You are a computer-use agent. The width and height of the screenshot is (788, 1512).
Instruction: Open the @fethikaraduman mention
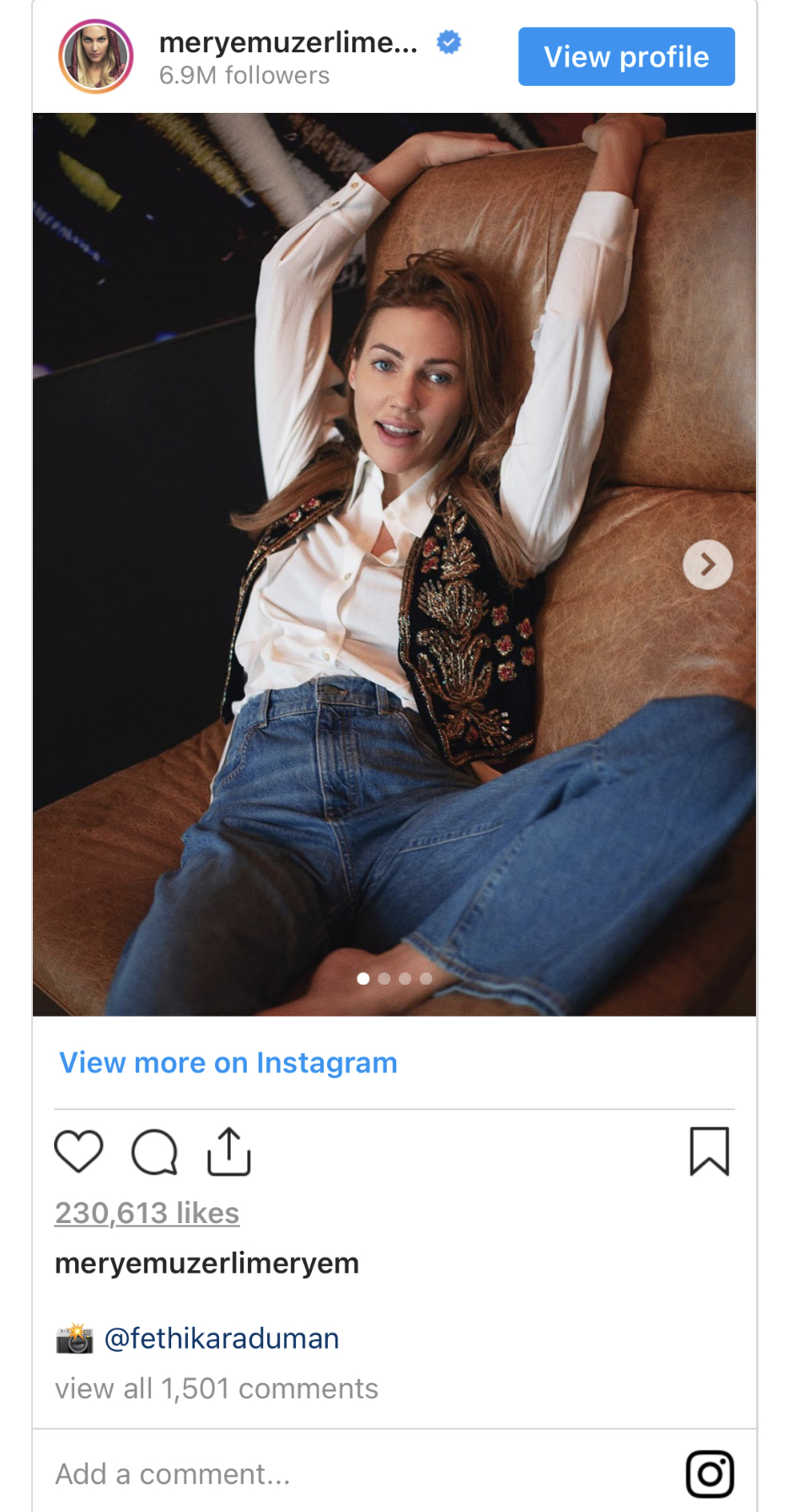click(221, 1338)
